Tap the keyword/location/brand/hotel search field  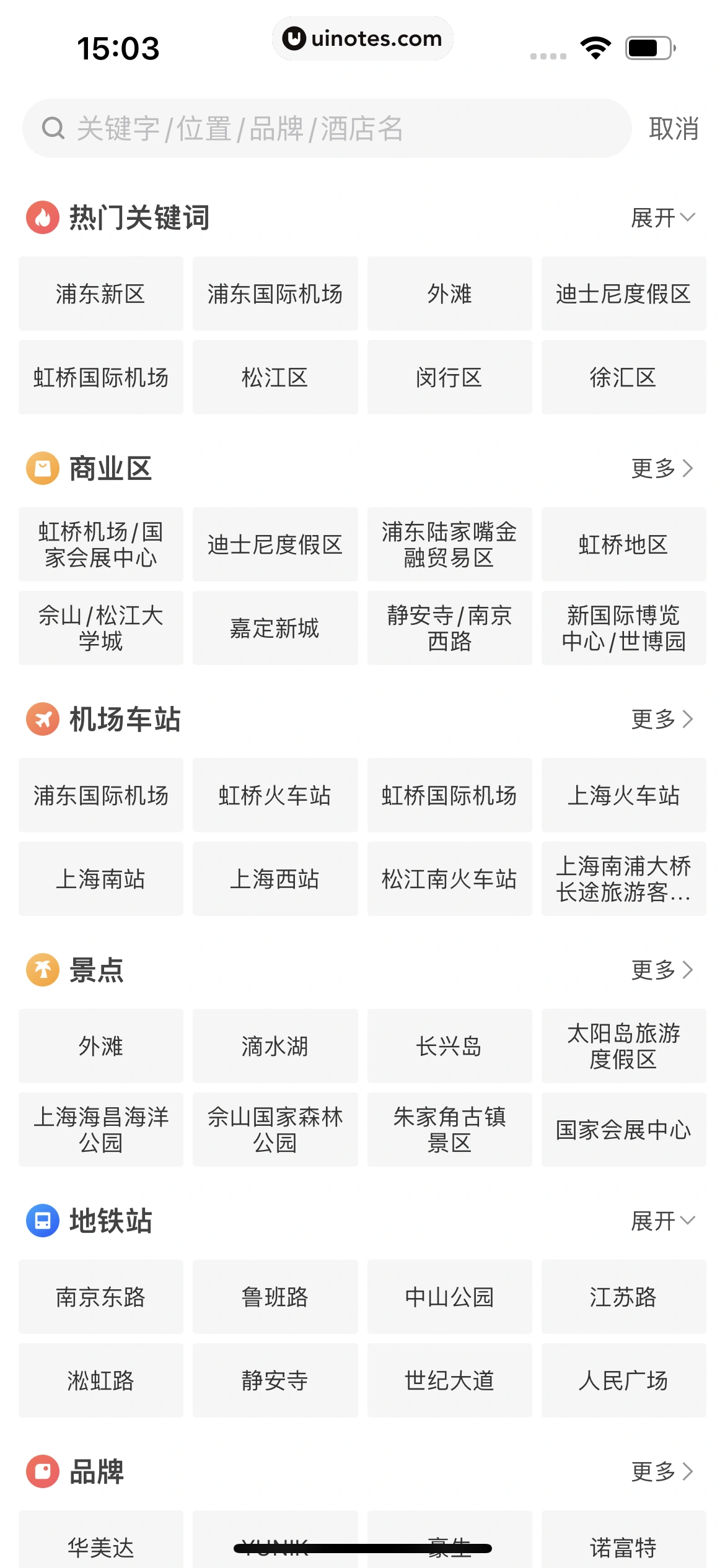tap(327, 129)
